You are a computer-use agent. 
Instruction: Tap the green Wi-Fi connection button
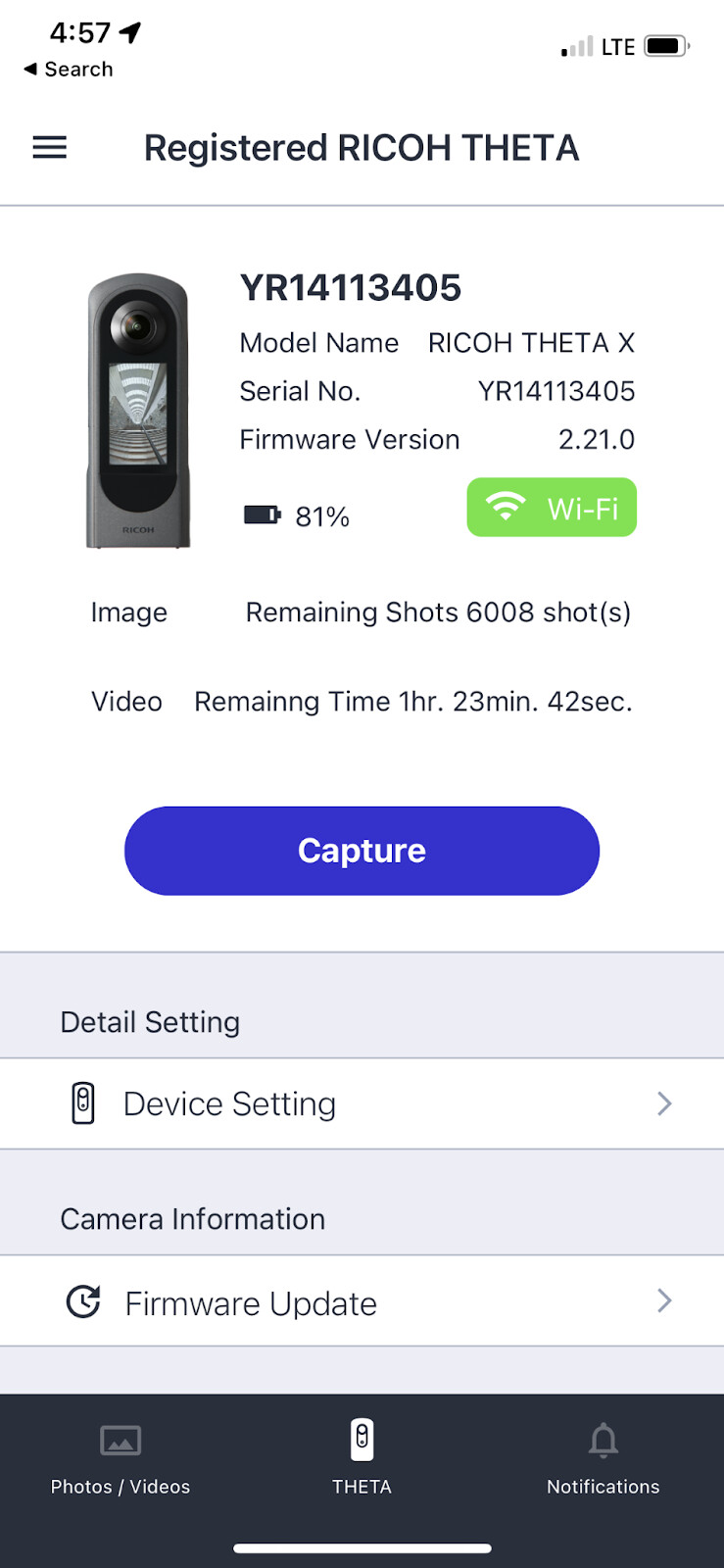552,508
